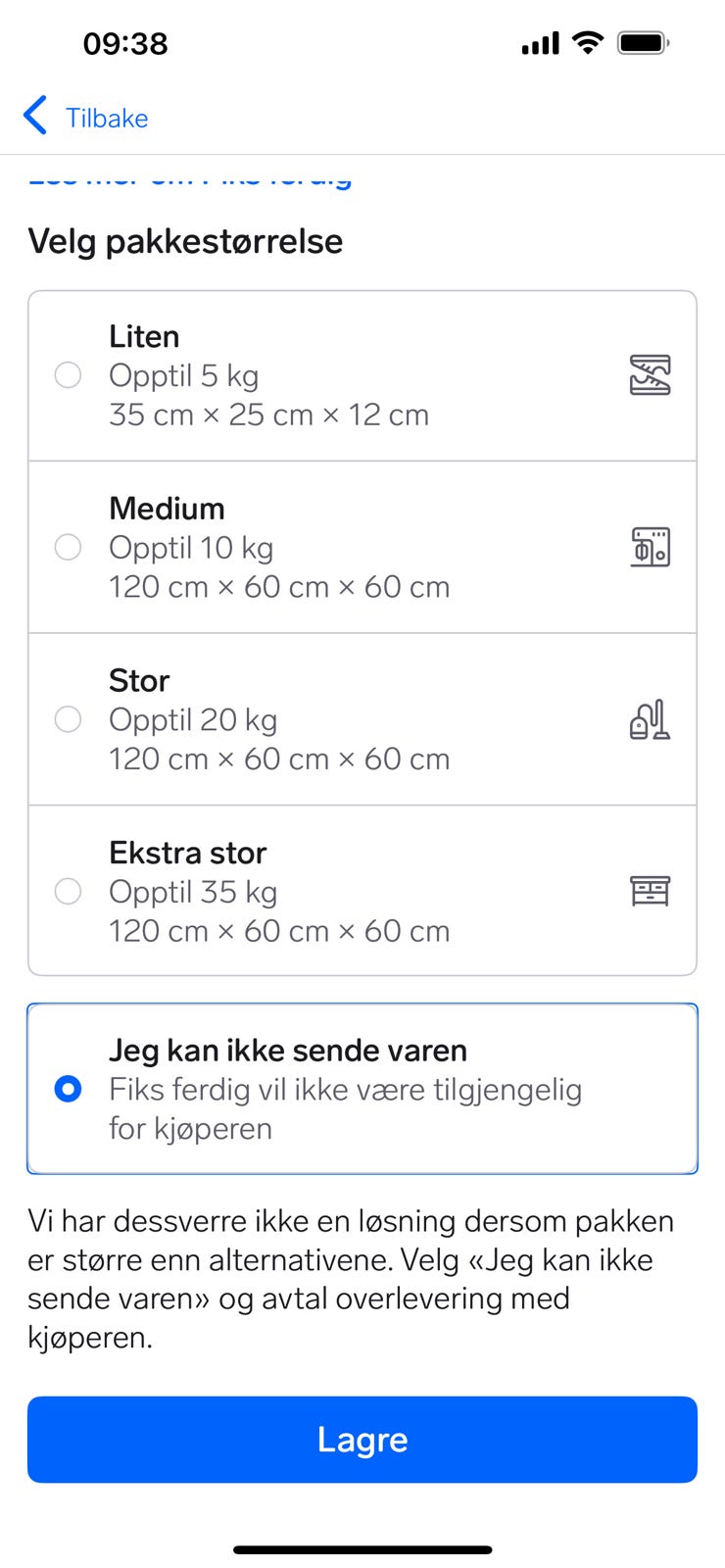Tap the Lagre button to save
725x1568 pixels.
pyautogui.click(x=362, y=1439)
